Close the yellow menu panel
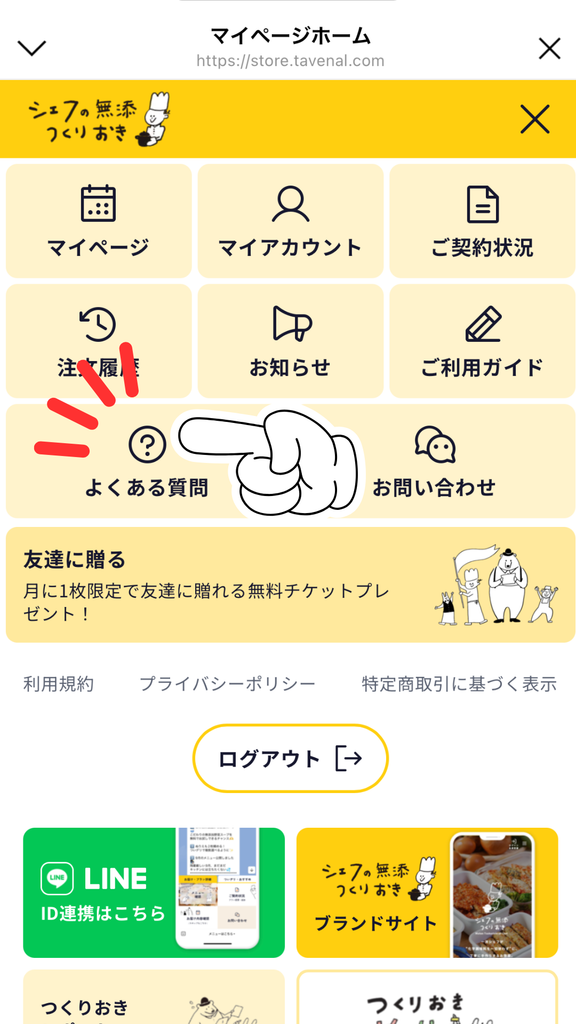Image resolution: width=576 pixels, height=1024 pixels. pos(535,120)
